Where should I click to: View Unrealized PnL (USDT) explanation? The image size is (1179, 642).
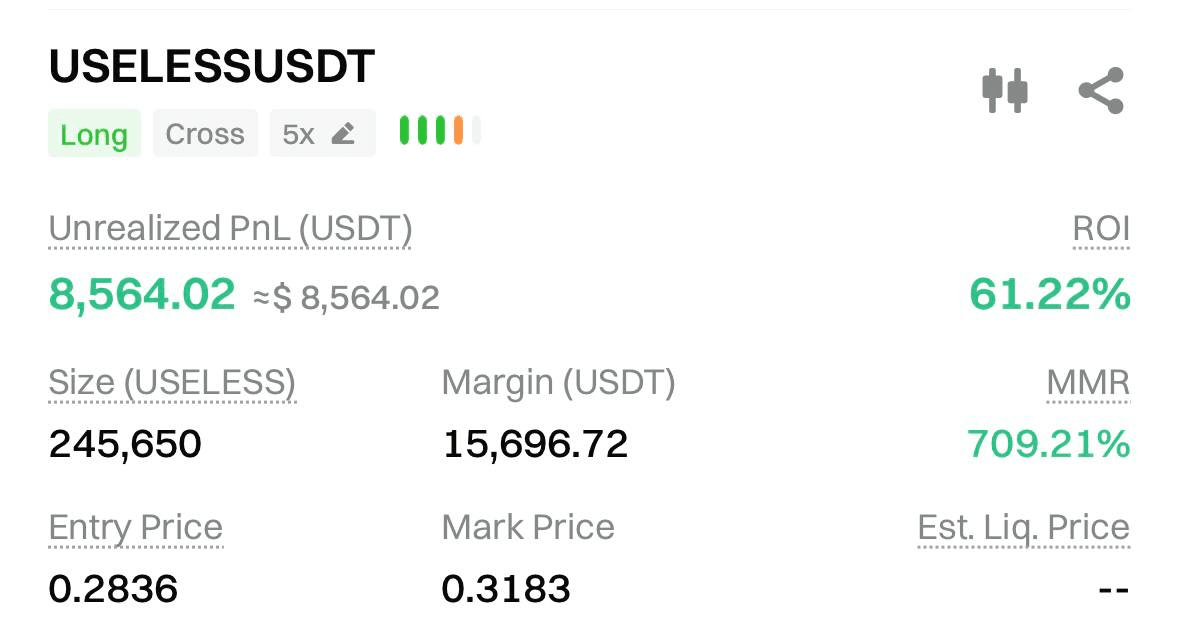tap(230, 229)
